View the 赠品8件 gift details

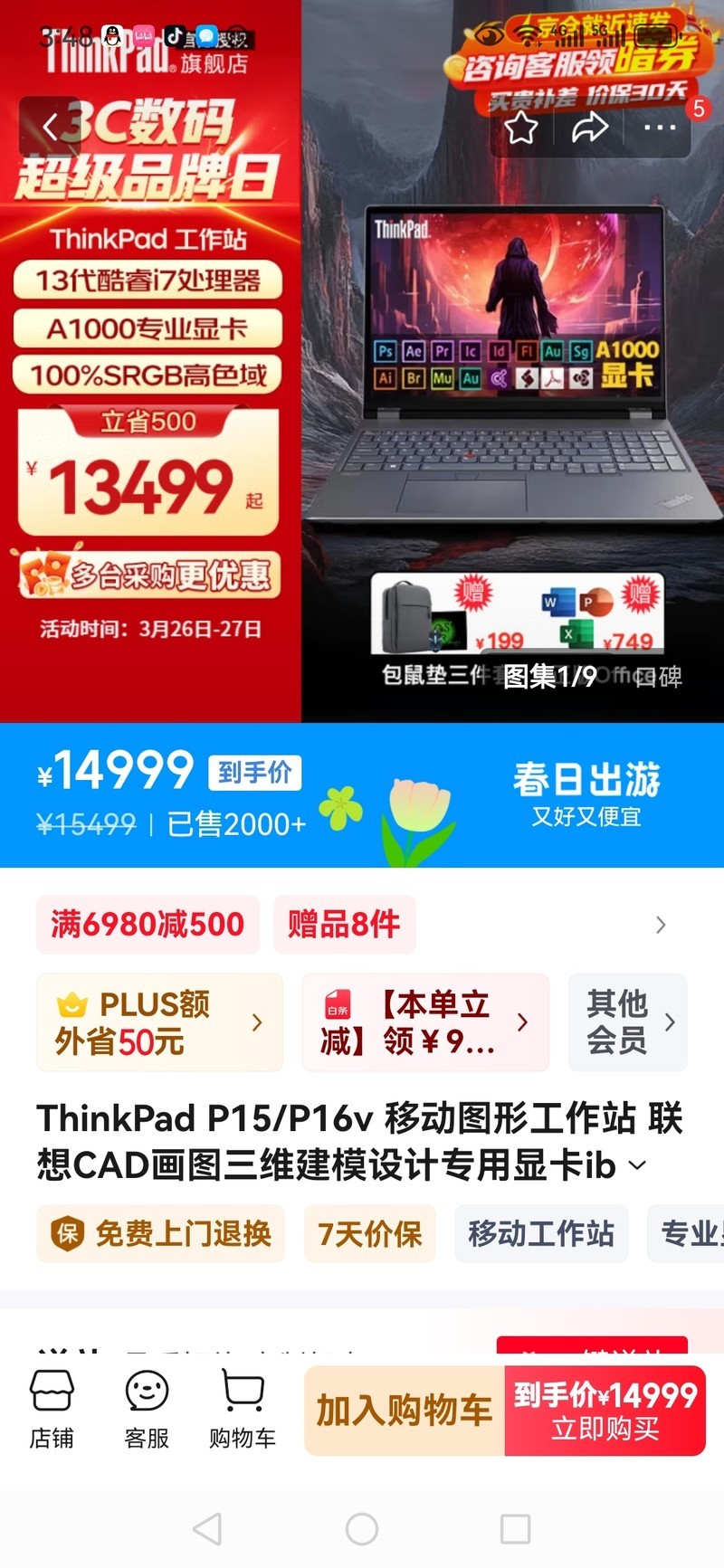pyautogui.click(x=344, y=924)
